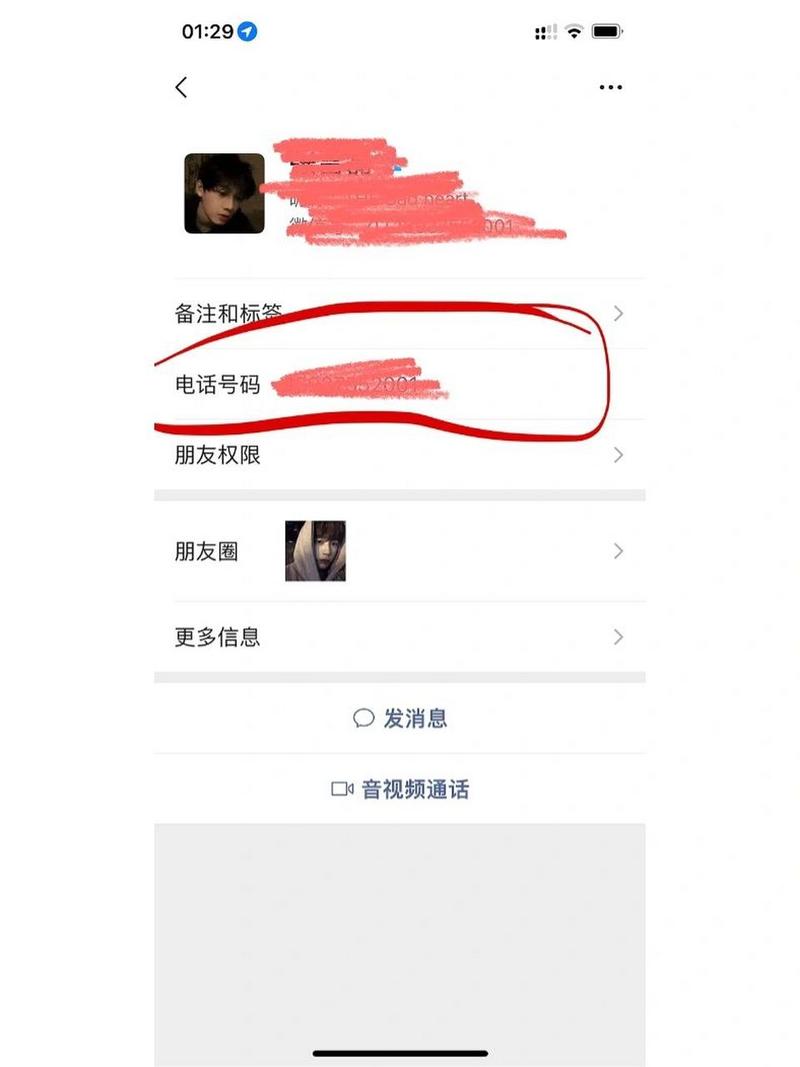Screen dimensions: 800x1067
Task: Tap 发消息 to send a message
Action: coord(400,718)
